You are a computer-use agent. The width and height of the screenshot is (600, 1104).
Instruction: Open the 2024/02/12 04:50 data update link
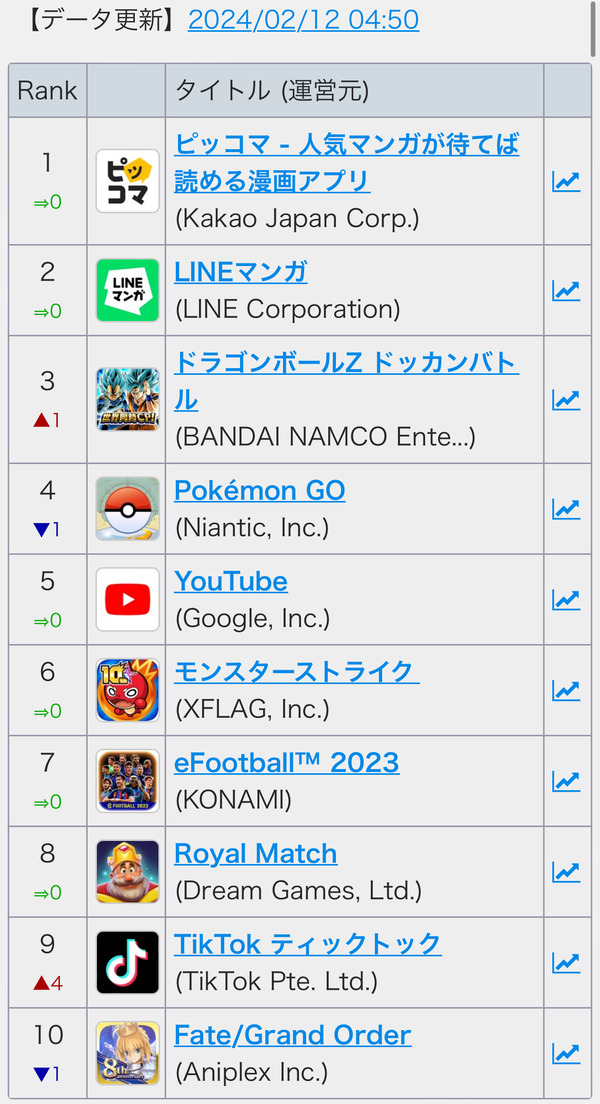click(304, 20)
